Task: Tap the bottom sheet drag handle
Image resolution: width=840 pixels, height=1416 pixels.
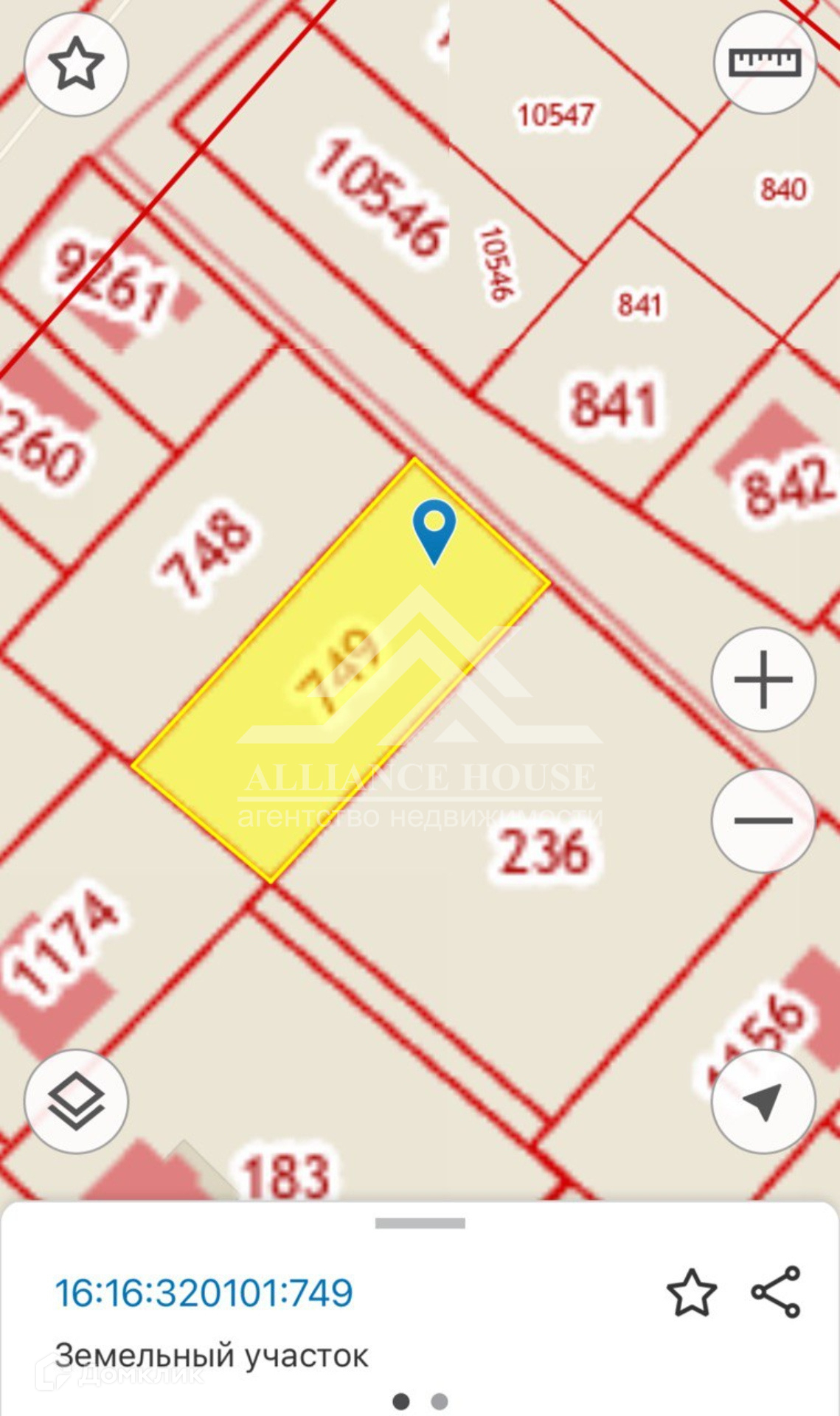Action: [420, 1224]
